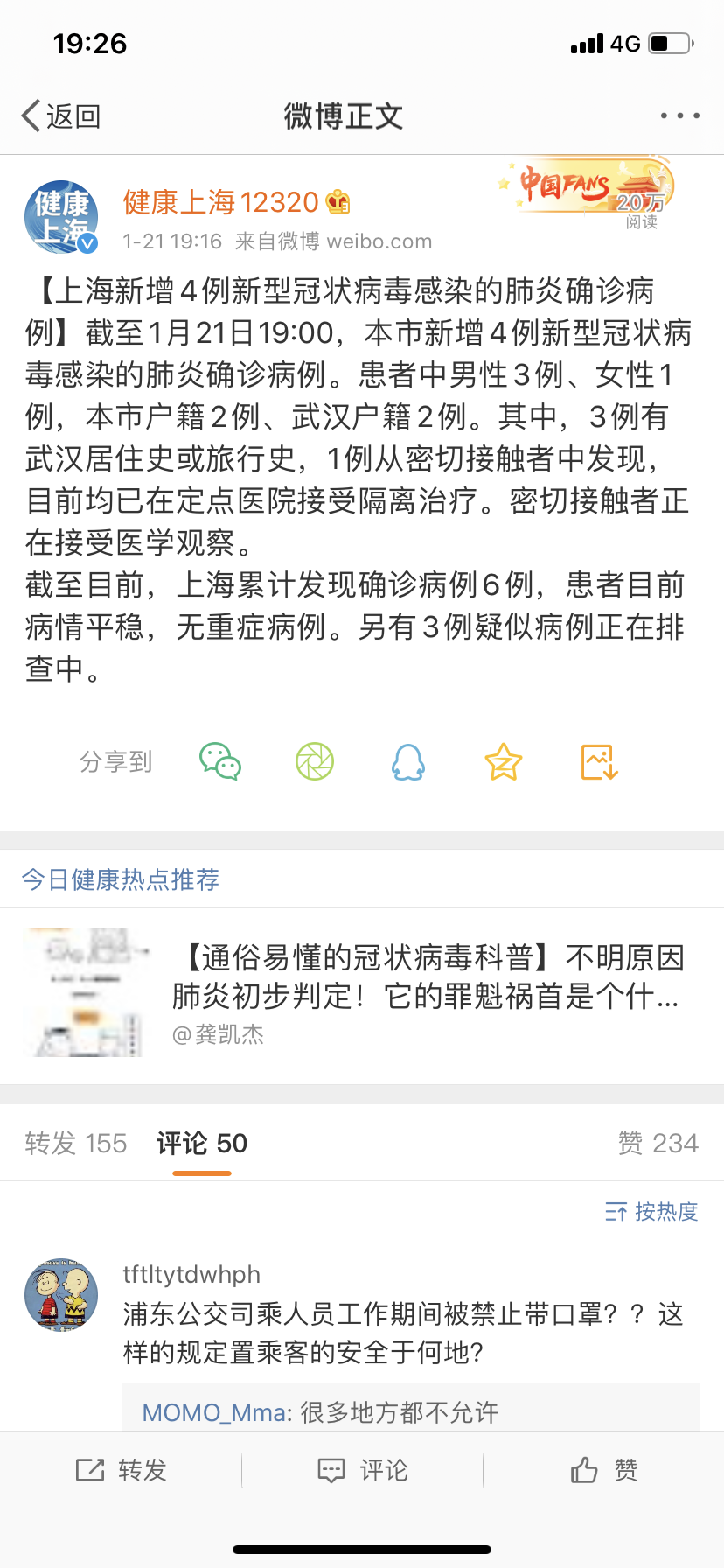
Task: Like the post with bottom 赞 button
Action: coord(604,1470)
